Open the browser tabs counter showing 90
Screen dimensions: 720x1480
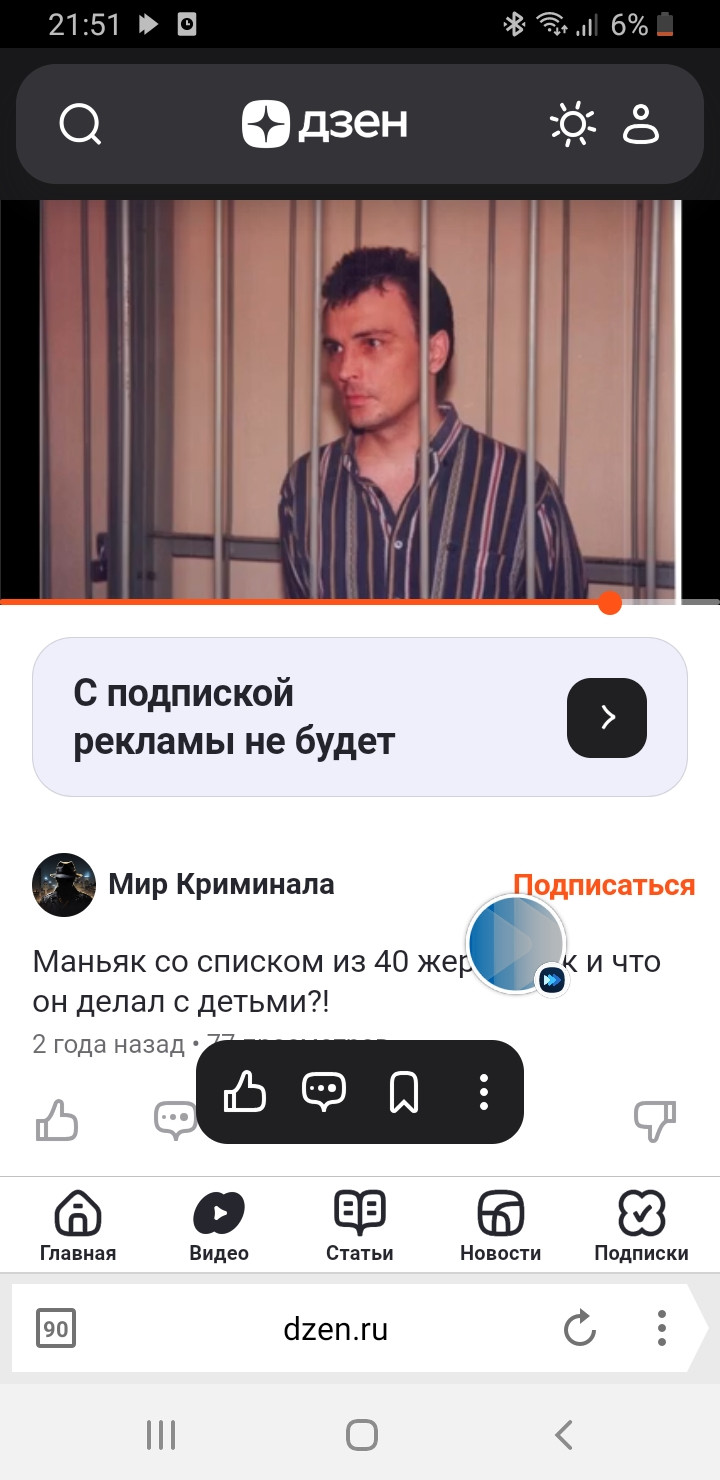56,1328
